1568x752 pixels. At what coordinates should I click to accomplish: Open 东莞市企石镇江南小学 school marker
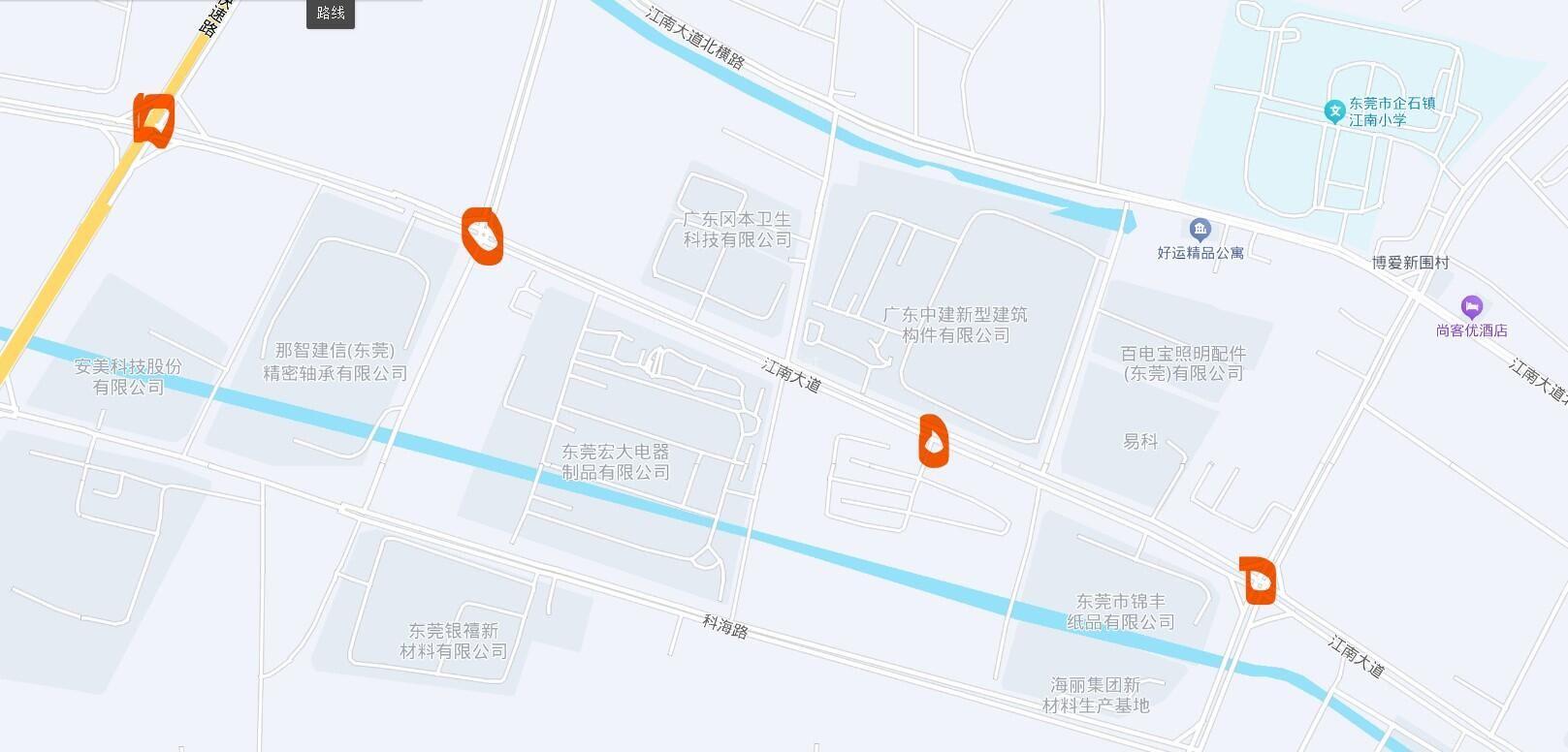[1335, 111]
